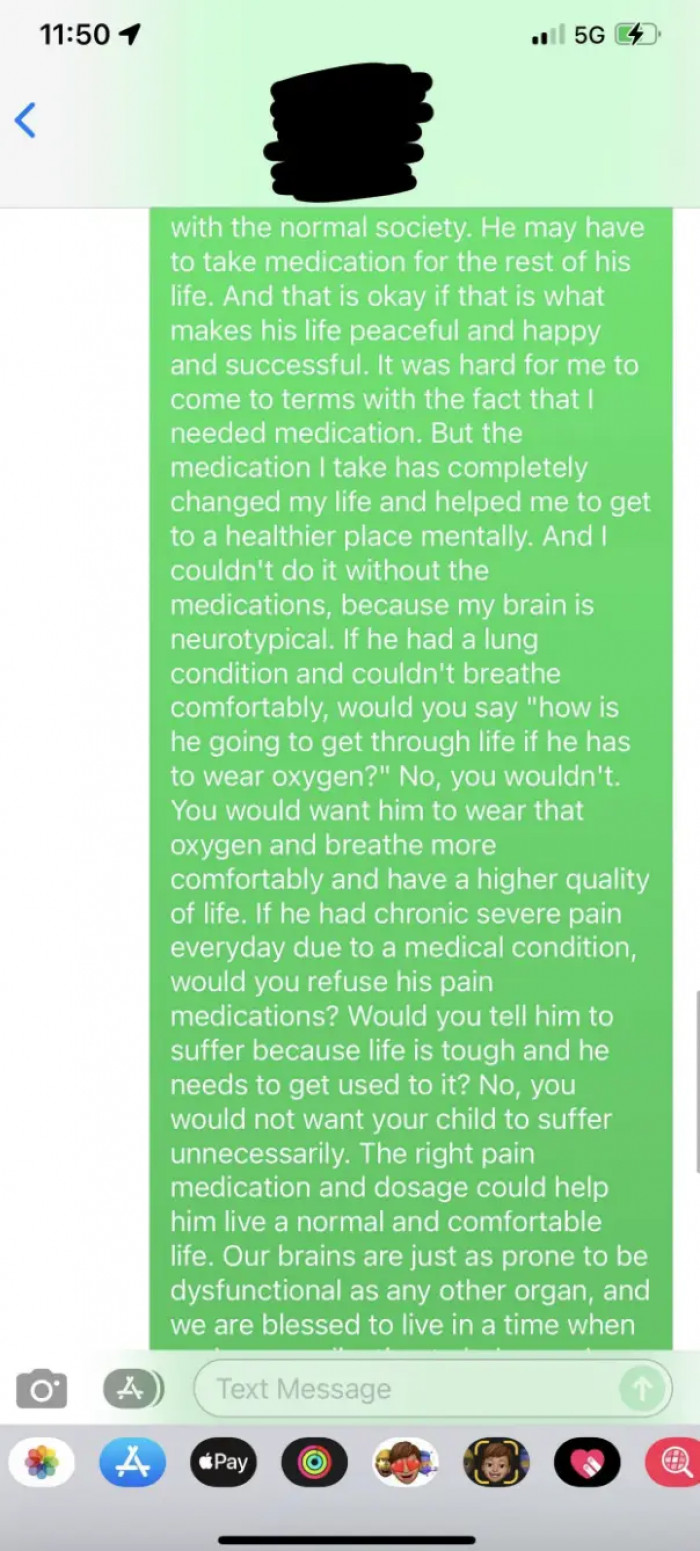Open the Photos app in the app strip
The height and width of the screenshot is (1551, 700).
tap(42, 1463)
